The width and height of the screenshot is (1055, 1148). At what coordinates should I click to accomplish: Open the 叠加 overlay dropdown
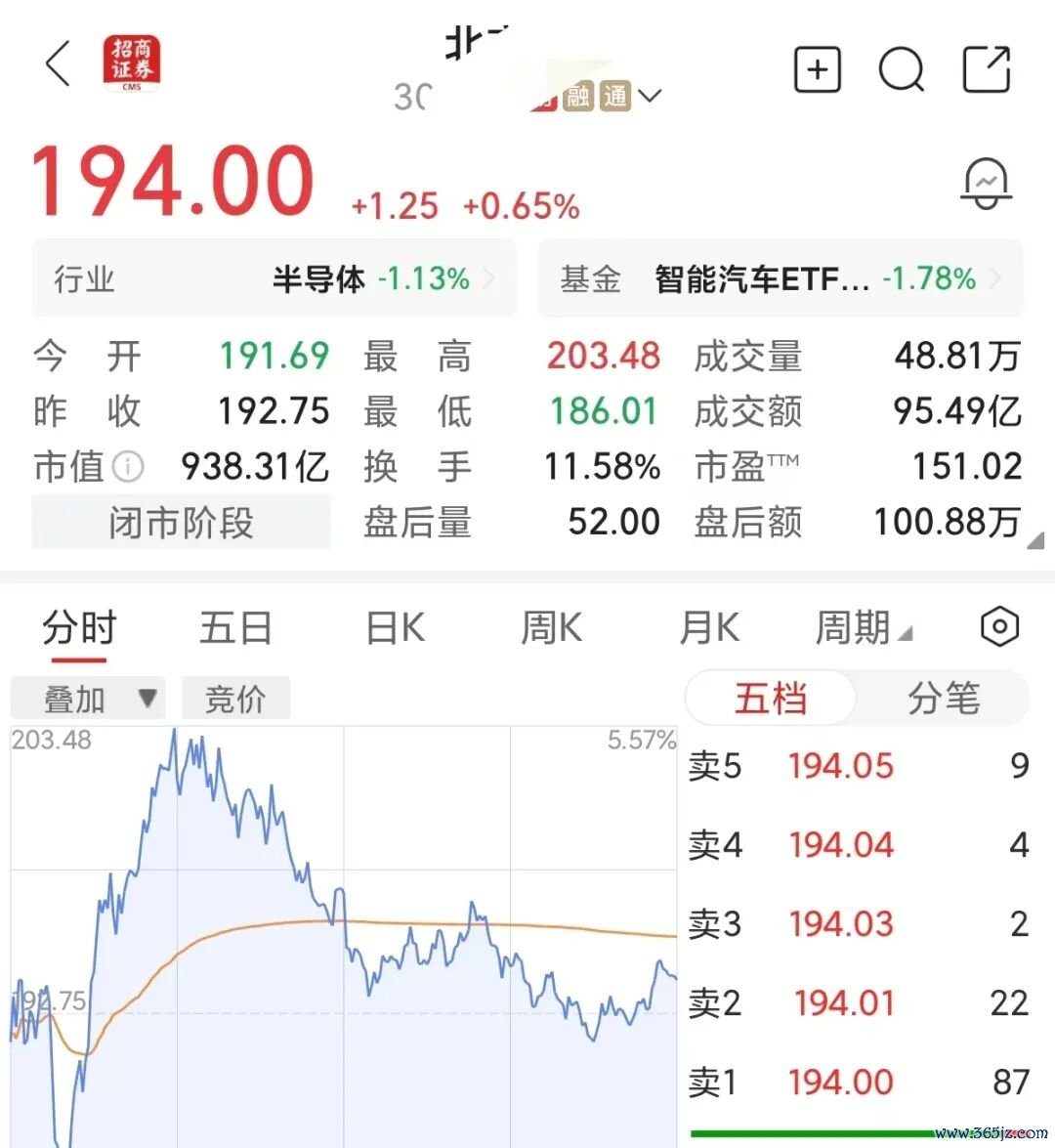click(x=88, y=699)
